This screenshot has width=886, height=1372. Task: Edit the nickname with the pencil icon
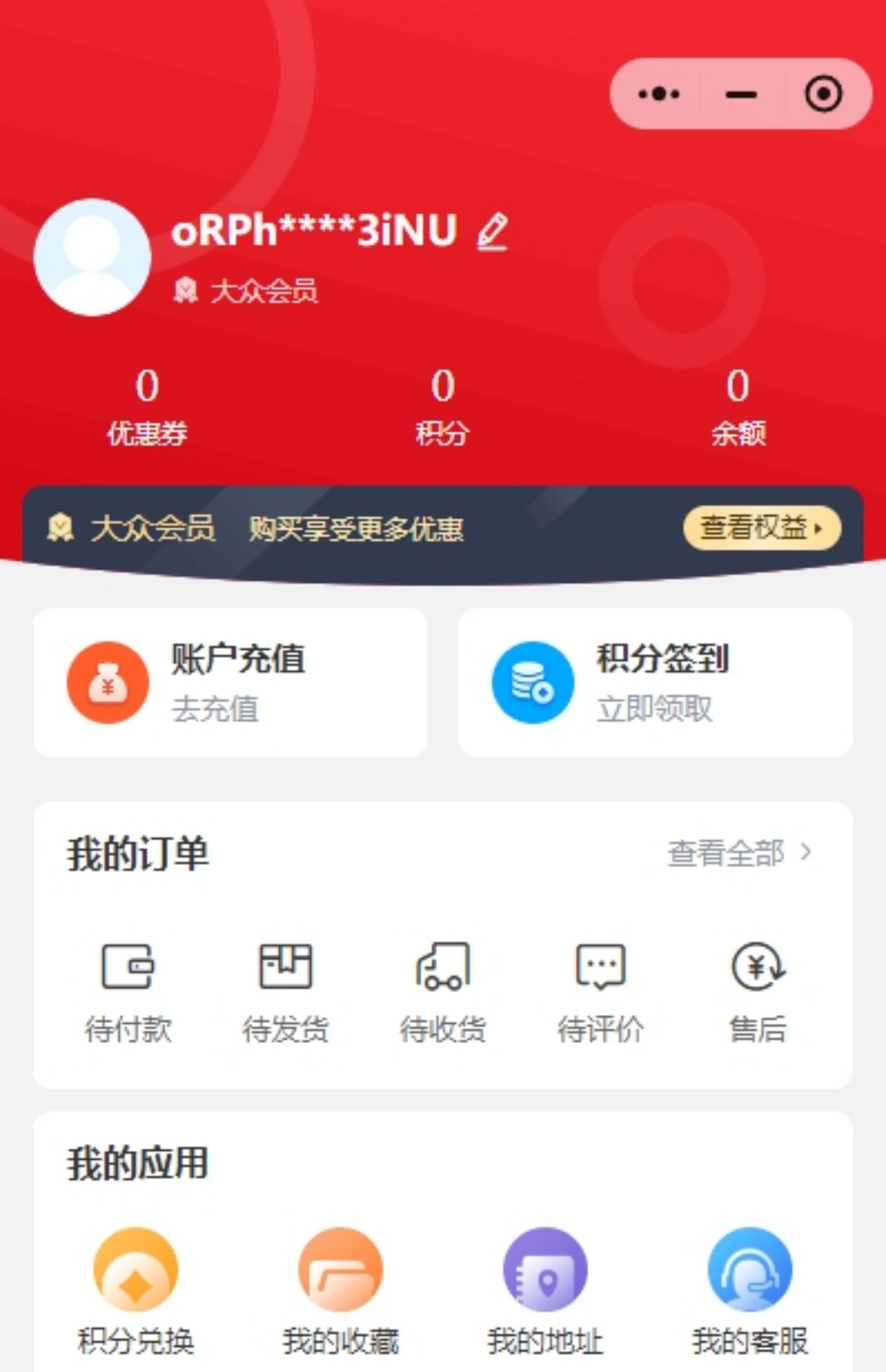pos(492,232)
